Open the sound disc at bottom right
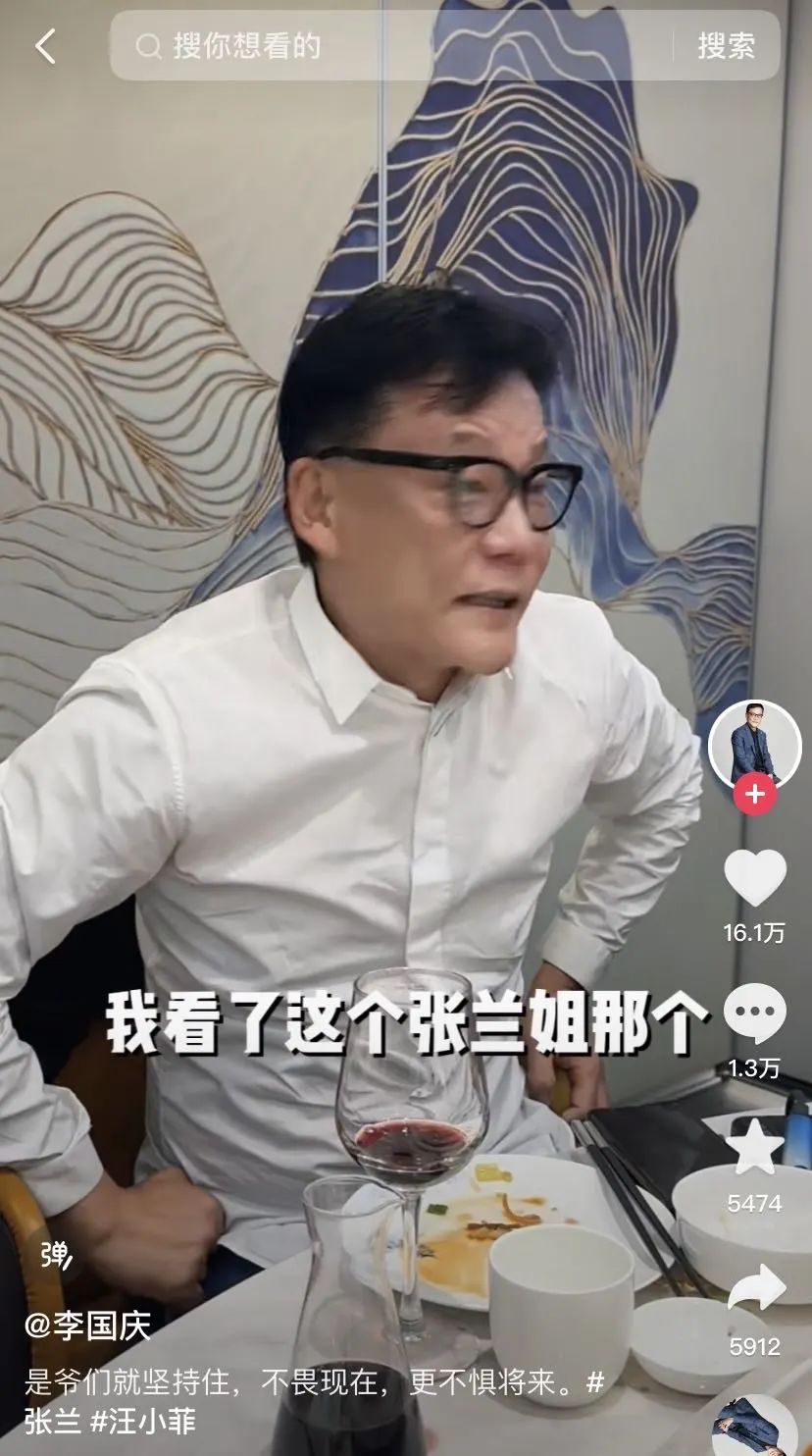This screenshot has width=812, height=1456. (x=754, y=1428)
